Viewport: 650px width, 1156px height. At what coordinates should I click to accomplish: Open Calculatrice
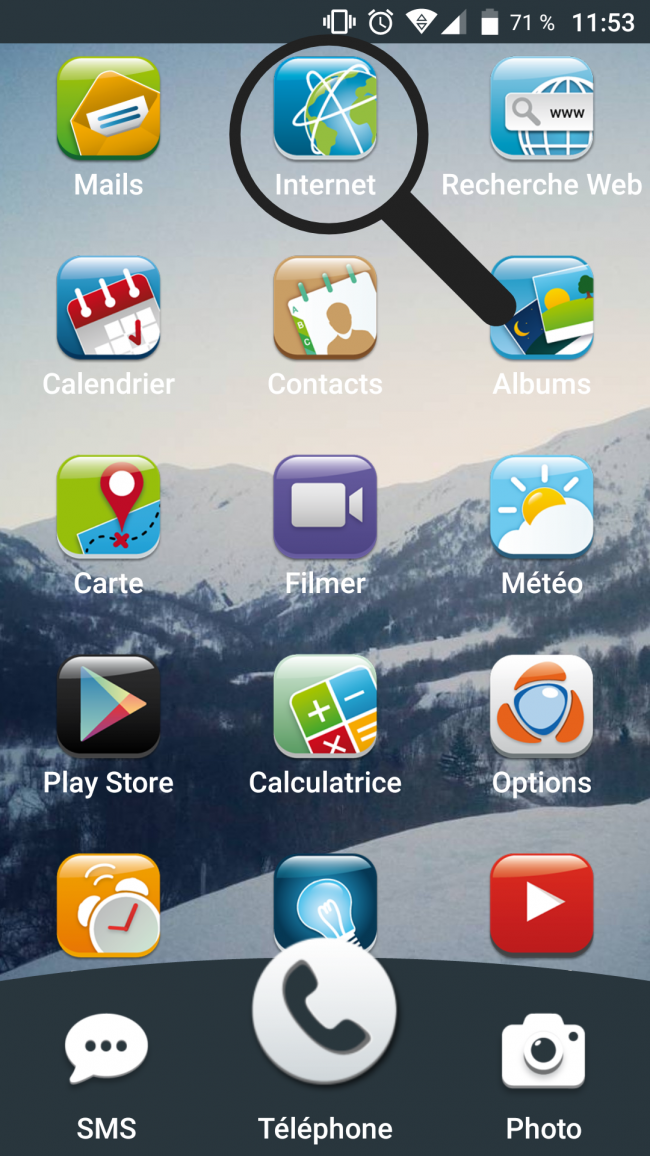(x=325, y=706)
